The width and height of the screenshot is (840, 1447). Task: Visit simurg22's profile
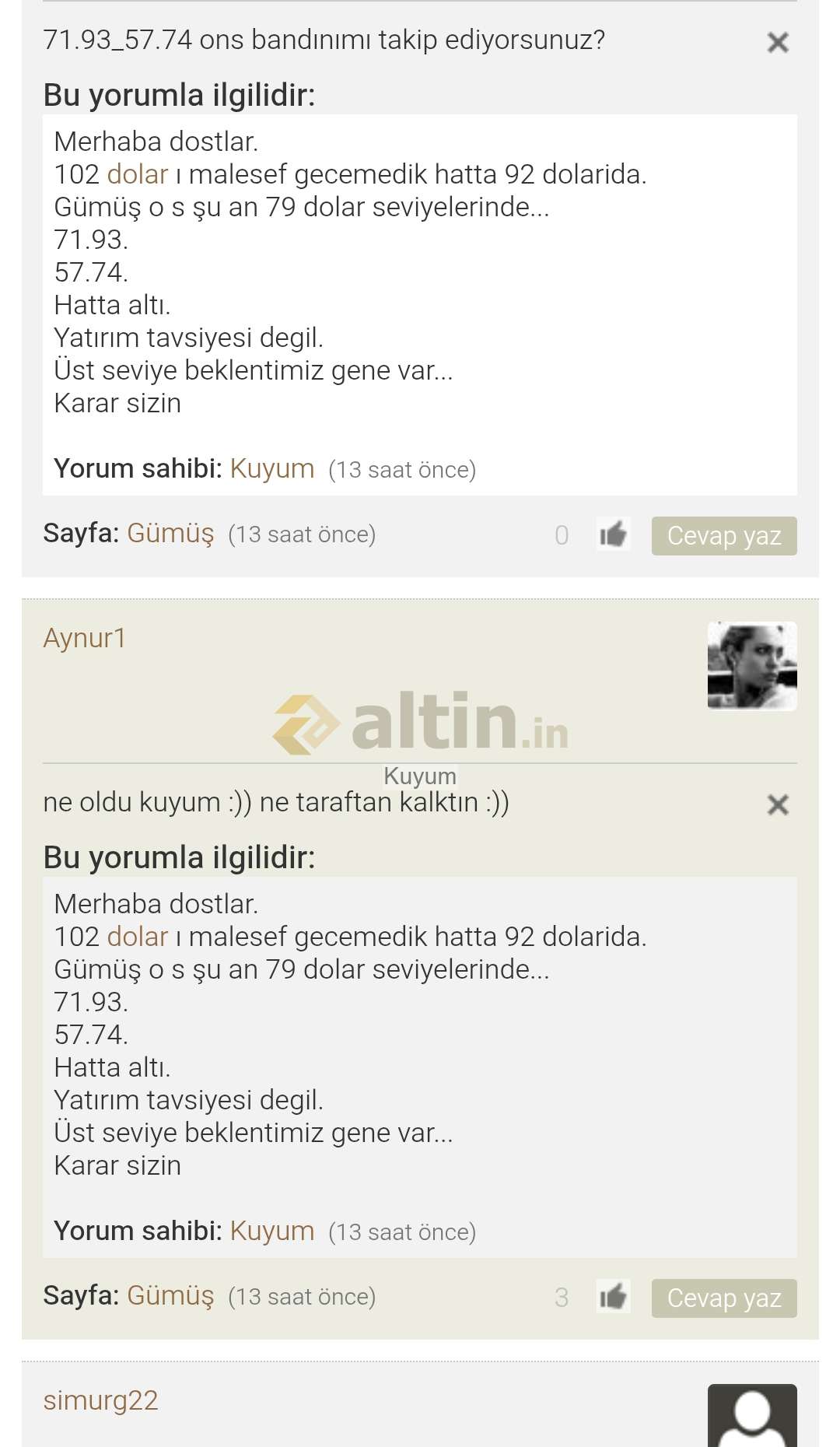[101, 1400]
